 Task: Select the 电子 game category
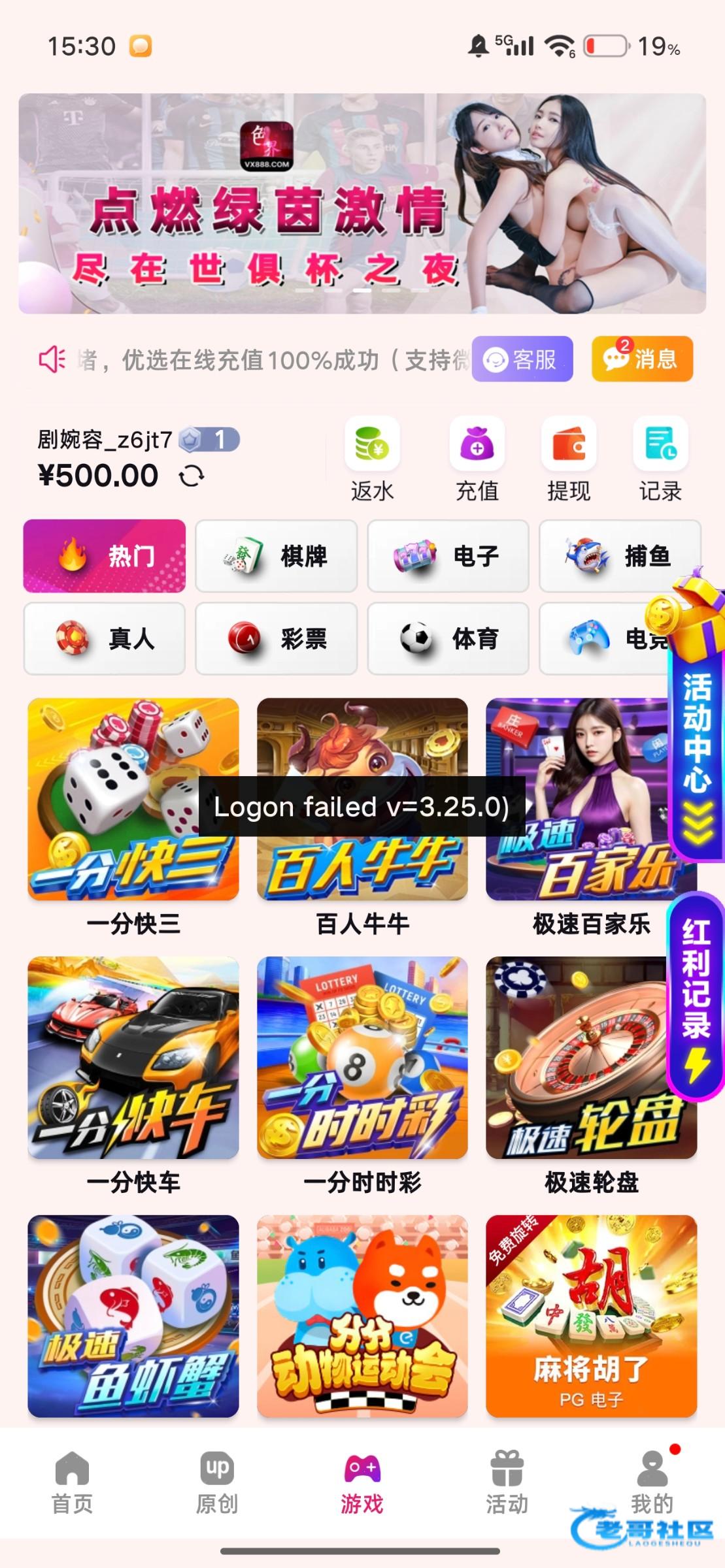click(448, 556)
